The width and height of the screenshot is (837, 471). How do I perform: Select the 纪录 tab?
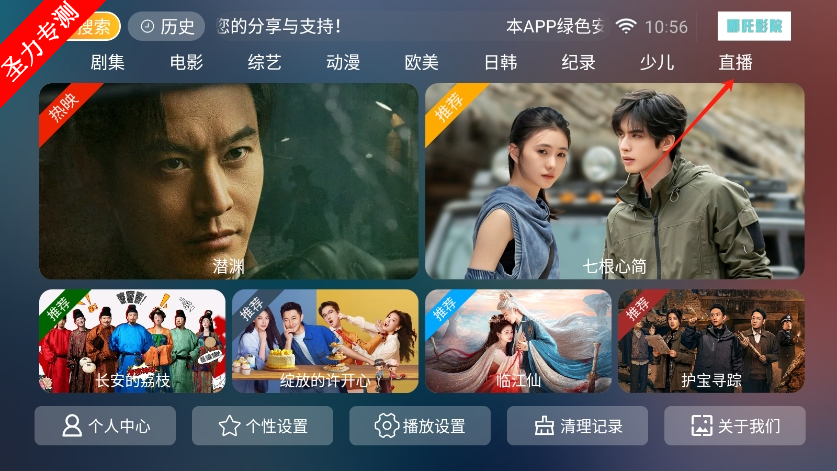click(578, 63)
